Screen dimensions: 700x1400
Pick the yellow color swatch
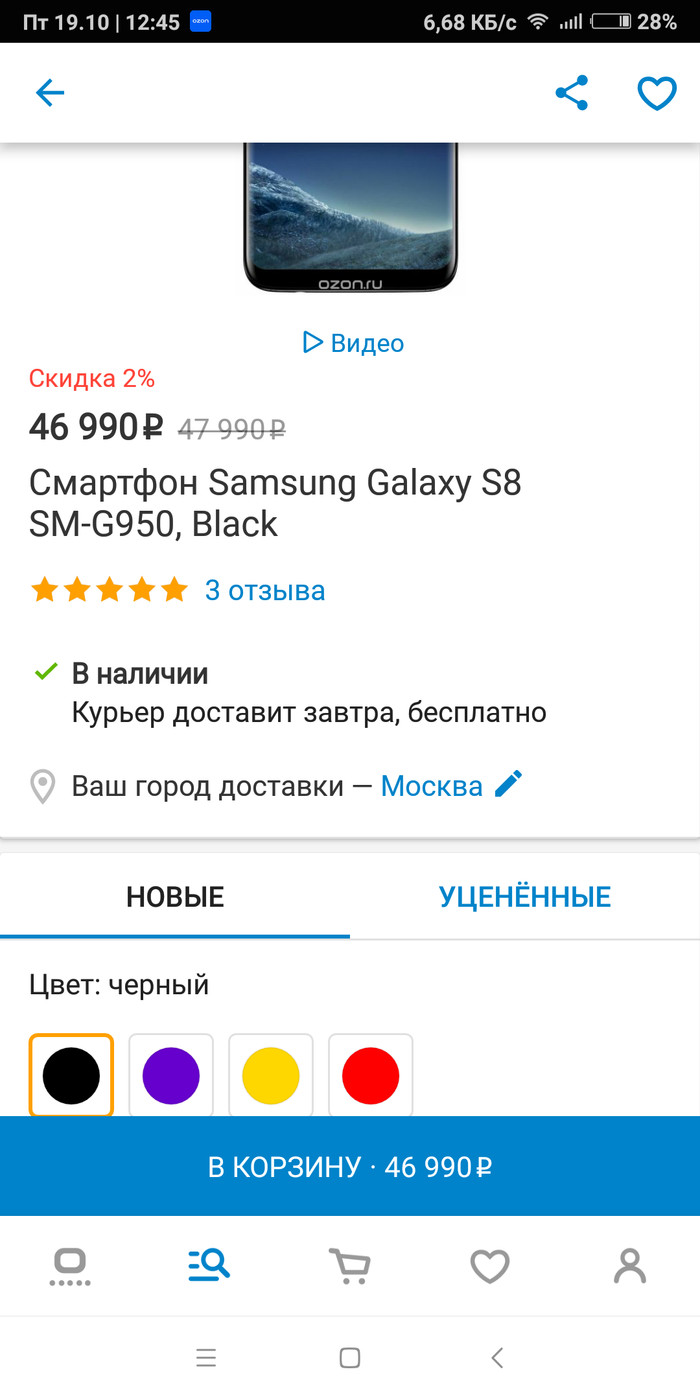coord(271,1075)
